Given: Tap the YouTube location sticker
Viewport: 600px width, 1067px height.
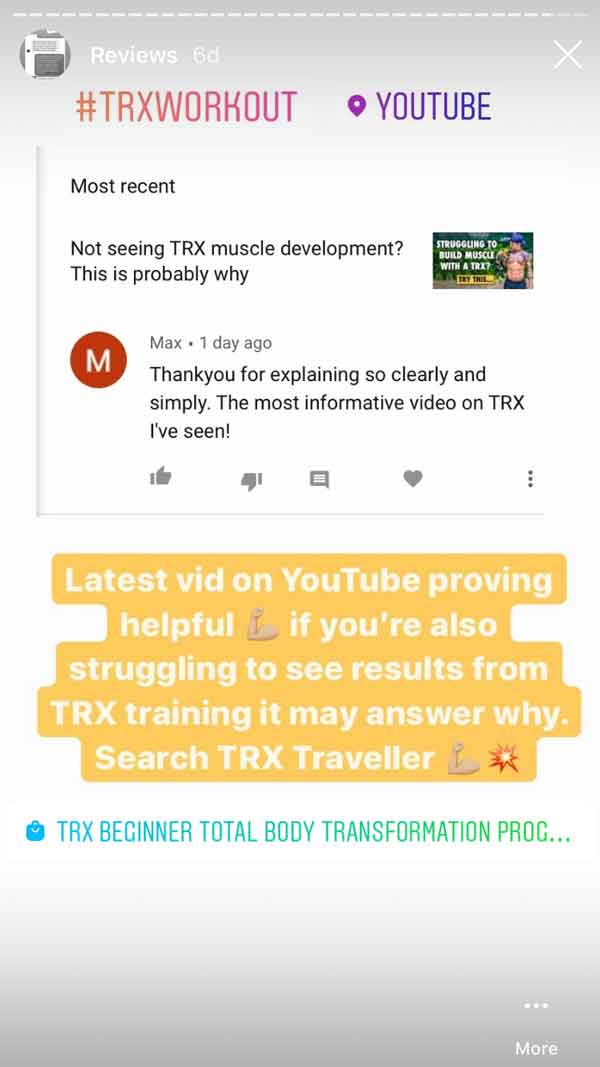Looking at the screenshot, I should [419, 107].
